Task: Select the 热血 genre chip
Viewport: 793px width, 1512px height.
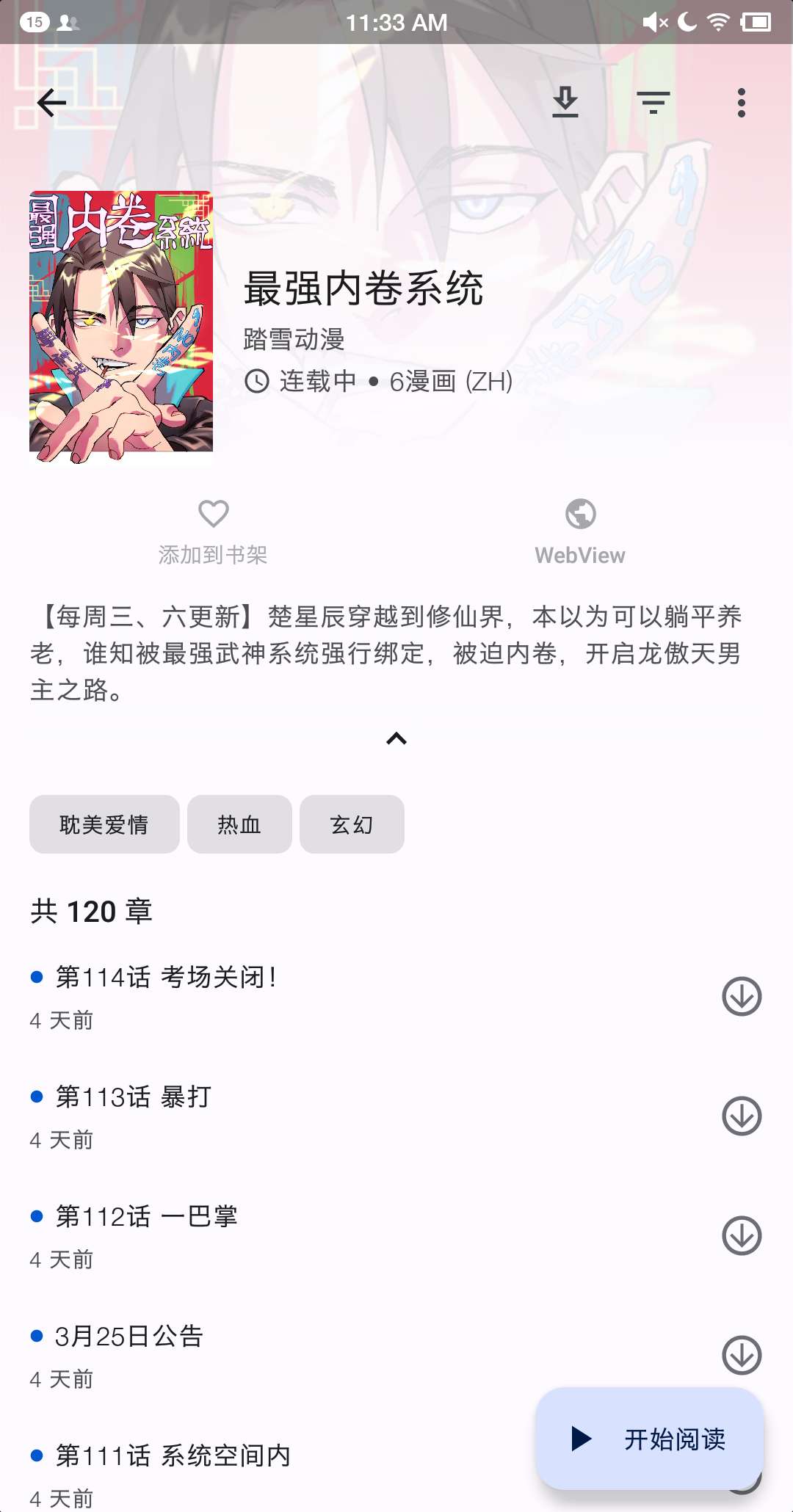Action: tap(239, 824)
